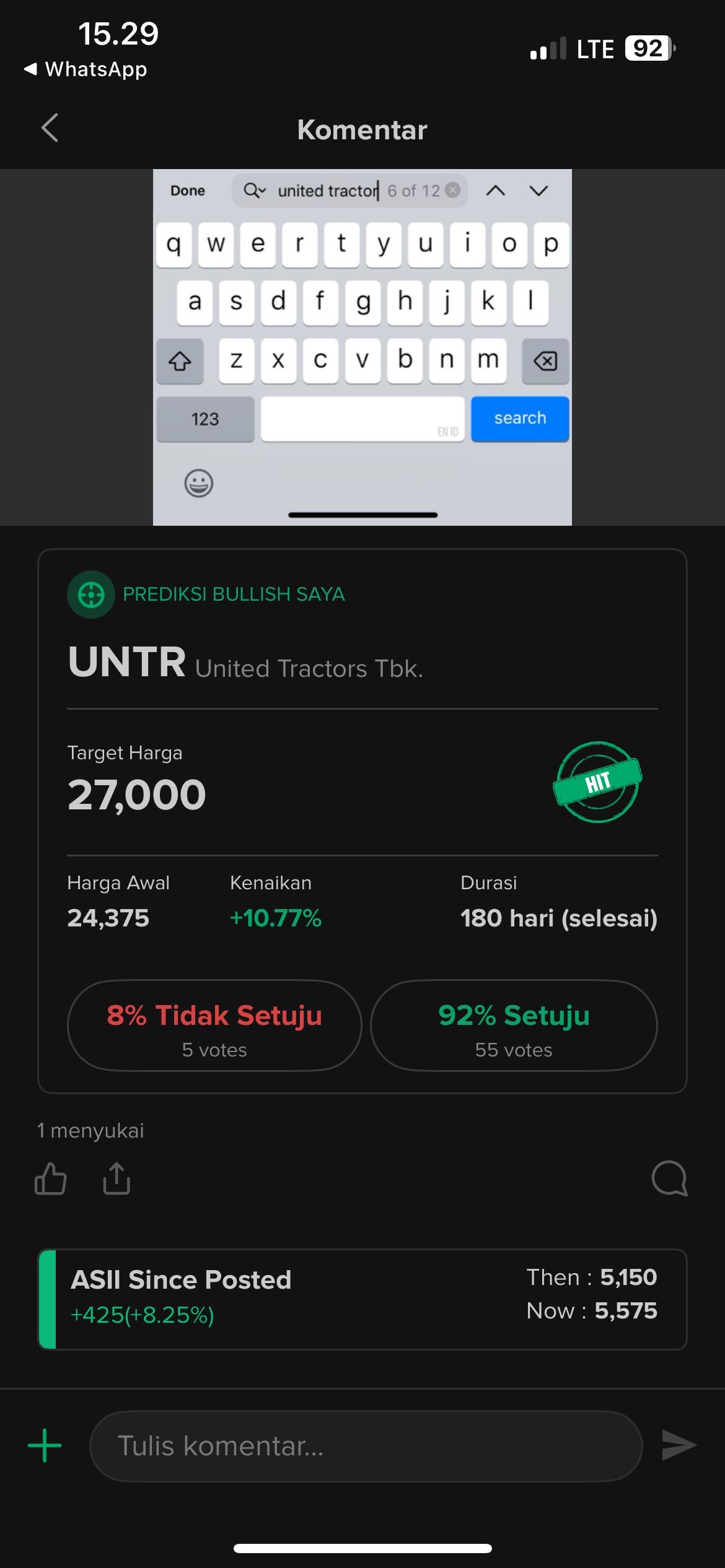Open the ASII Since Posted card

362,1299
